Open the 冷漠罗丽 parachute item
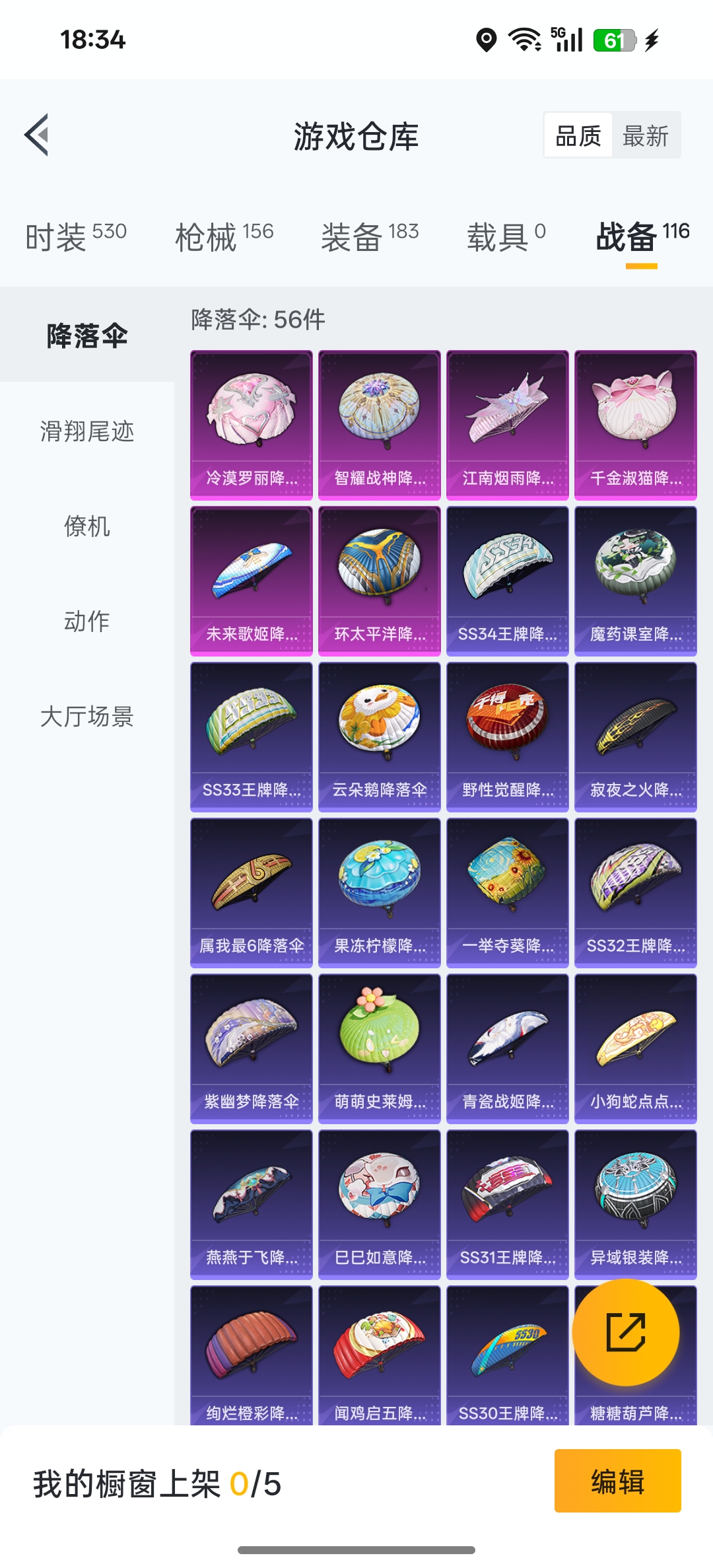The image size is (713, 1568). coord(252,425)
